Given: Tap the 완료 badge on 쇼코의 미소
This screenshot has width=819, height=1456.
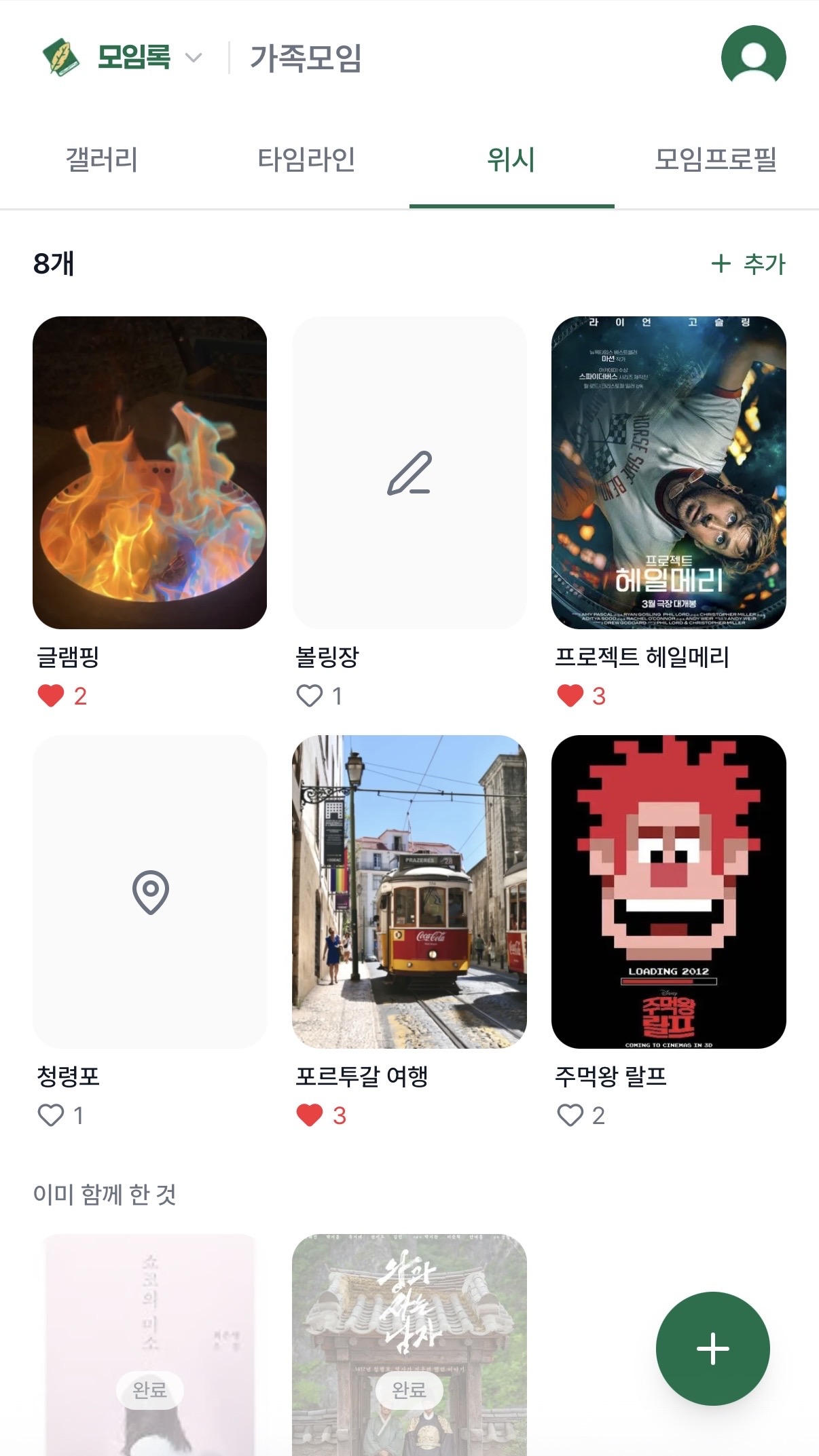Looking at the screenshot, I should pyautogui.click(x=149, y=1390).
